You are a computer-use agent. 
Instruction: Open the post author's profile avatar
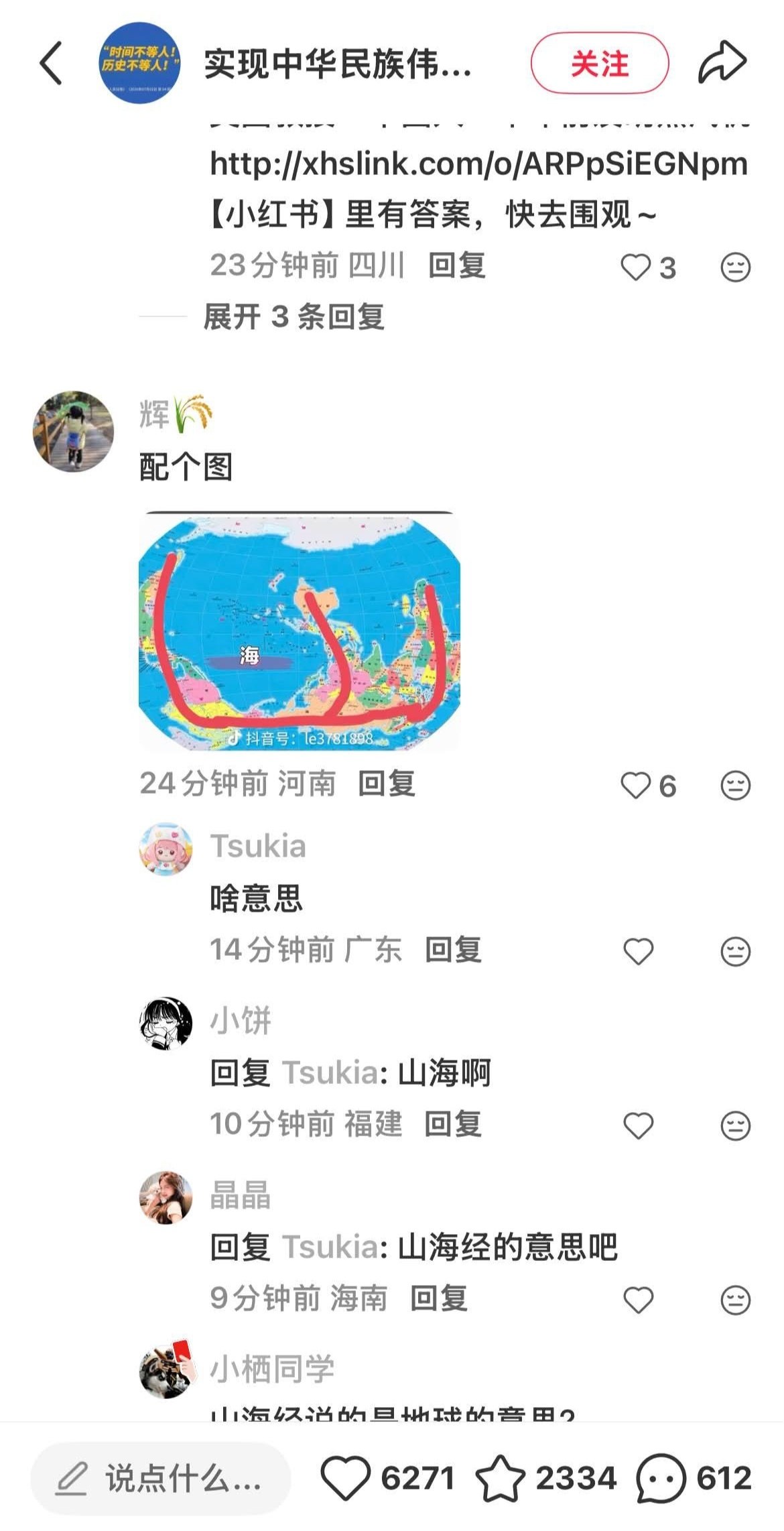click(x=139, y=63)
